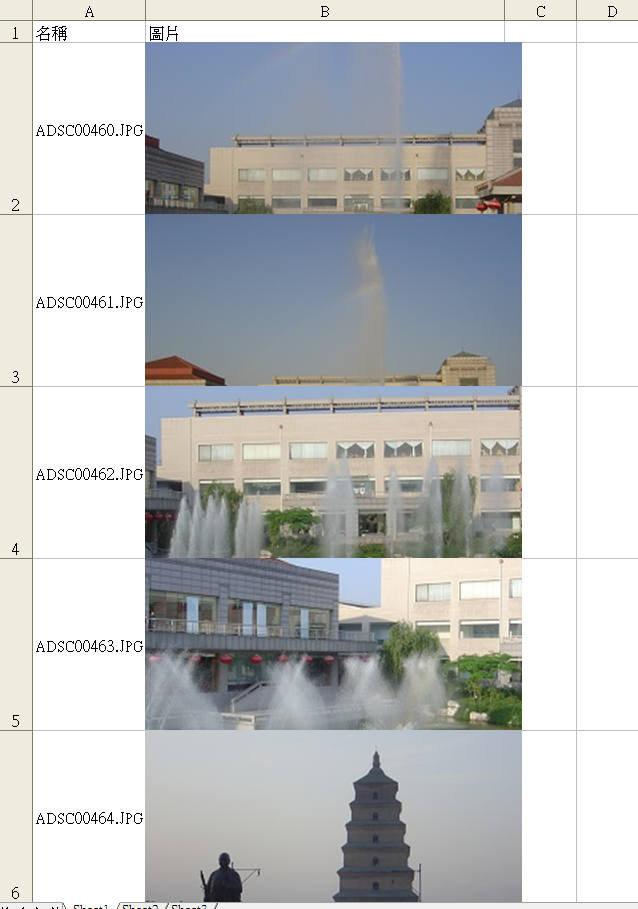
Task: Select the column A header
Action: point(89,11)
